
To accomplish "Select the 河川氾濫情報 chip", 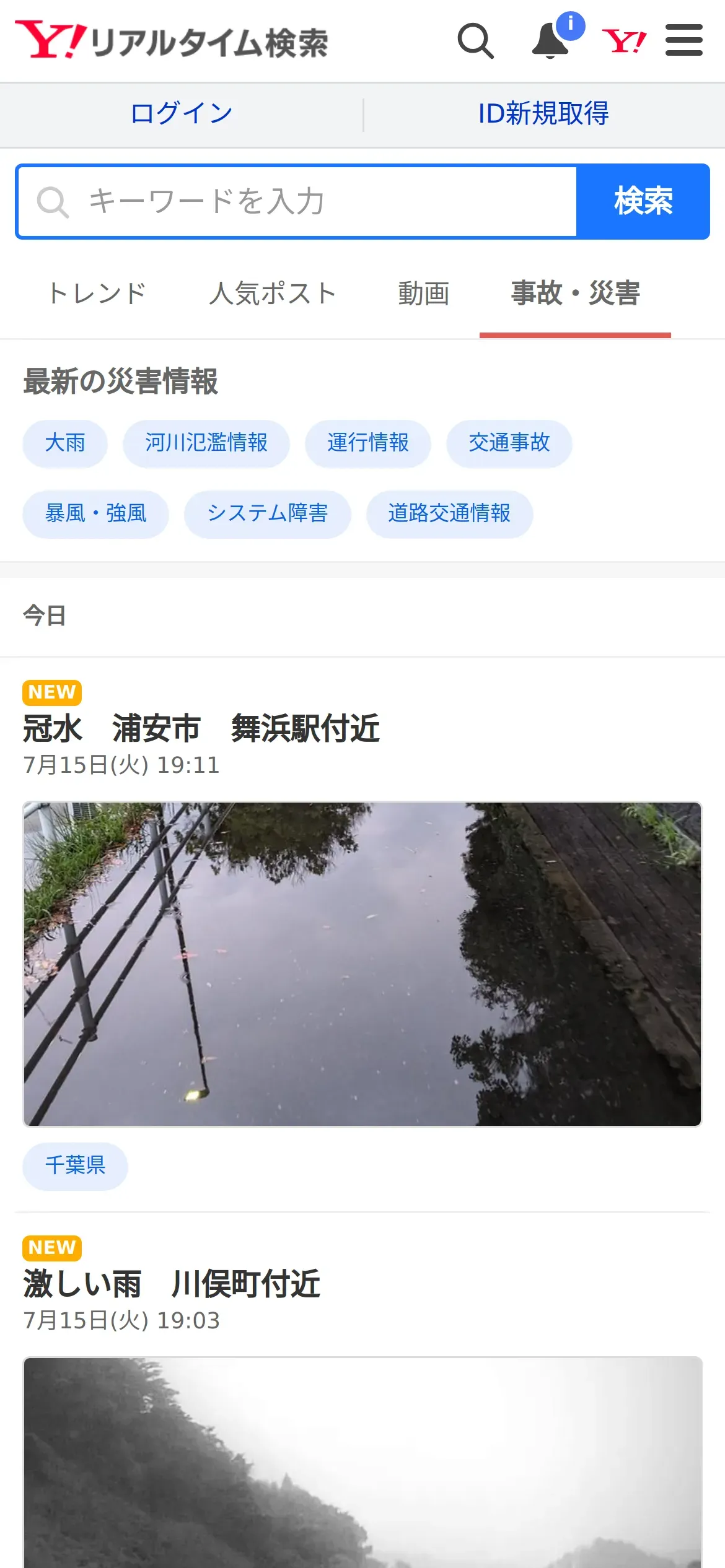I will (206, 443).
